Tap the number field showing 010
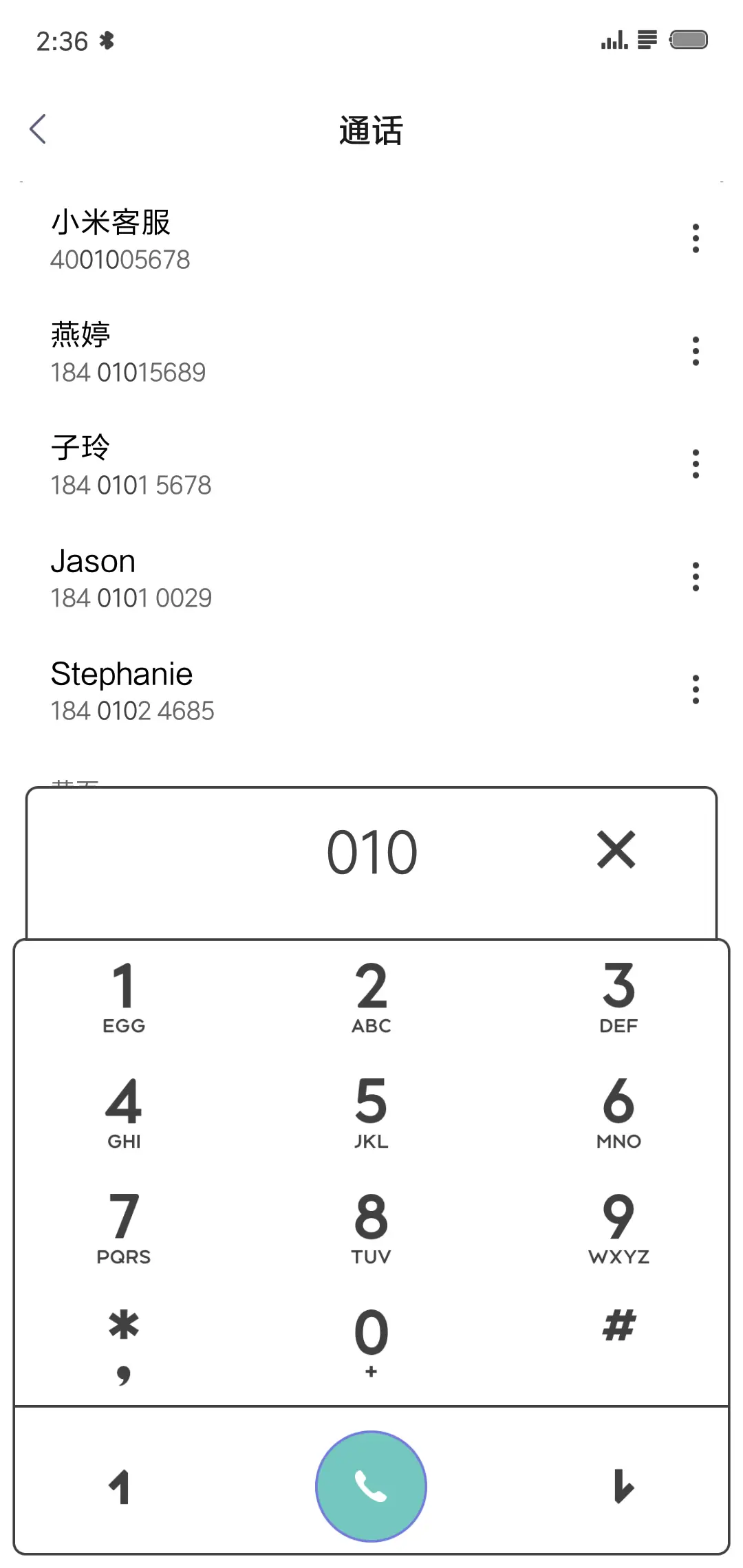This screenshot has width=743, height=1568. (x=371, y=851)
